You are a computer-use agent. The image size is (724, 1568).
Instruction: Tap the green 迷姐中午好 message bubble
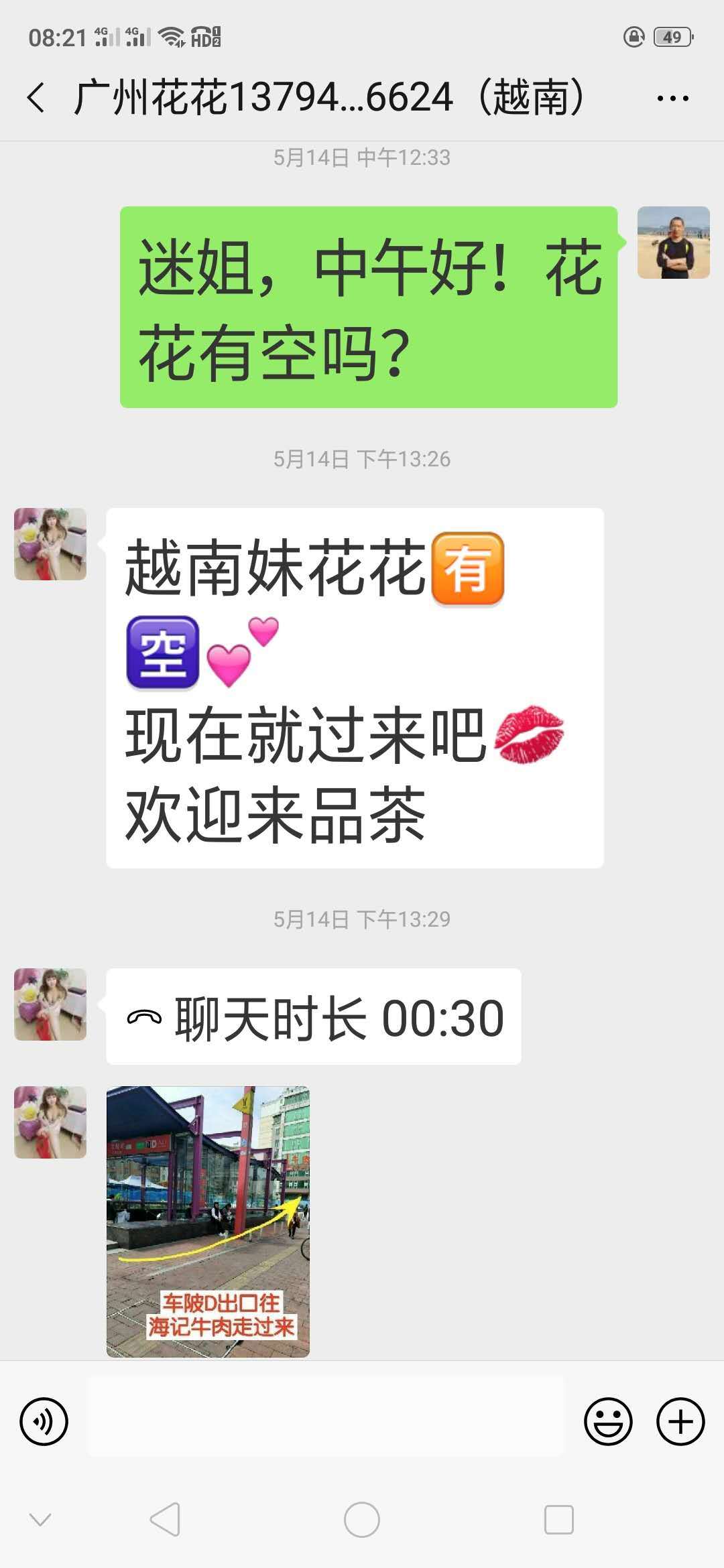(x=369, y=307)
